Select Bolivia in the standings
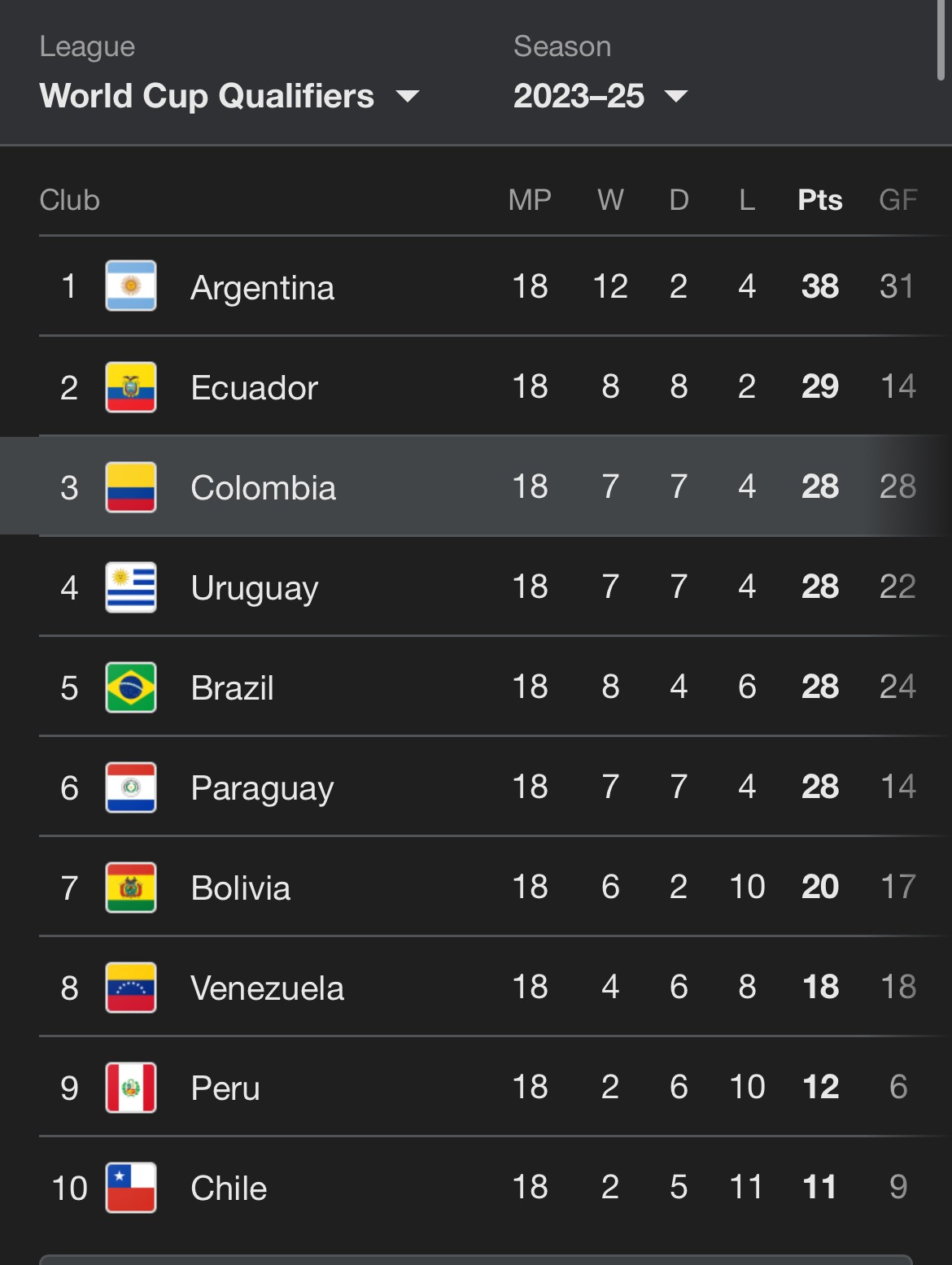Screen dimensions: 952x1265 click(476, 887)
